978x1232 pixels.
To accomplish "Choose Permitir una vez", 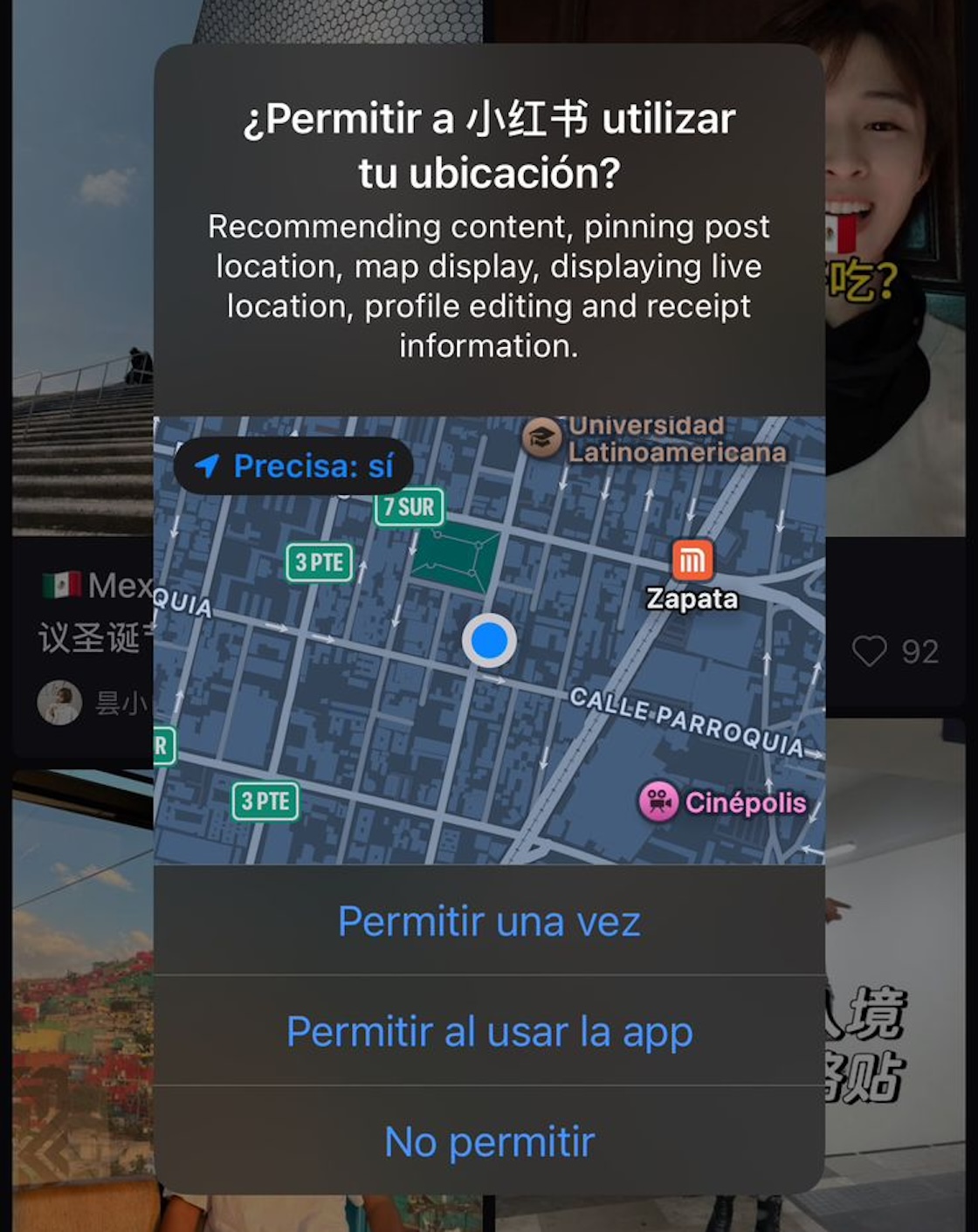I will click(489, 921).
